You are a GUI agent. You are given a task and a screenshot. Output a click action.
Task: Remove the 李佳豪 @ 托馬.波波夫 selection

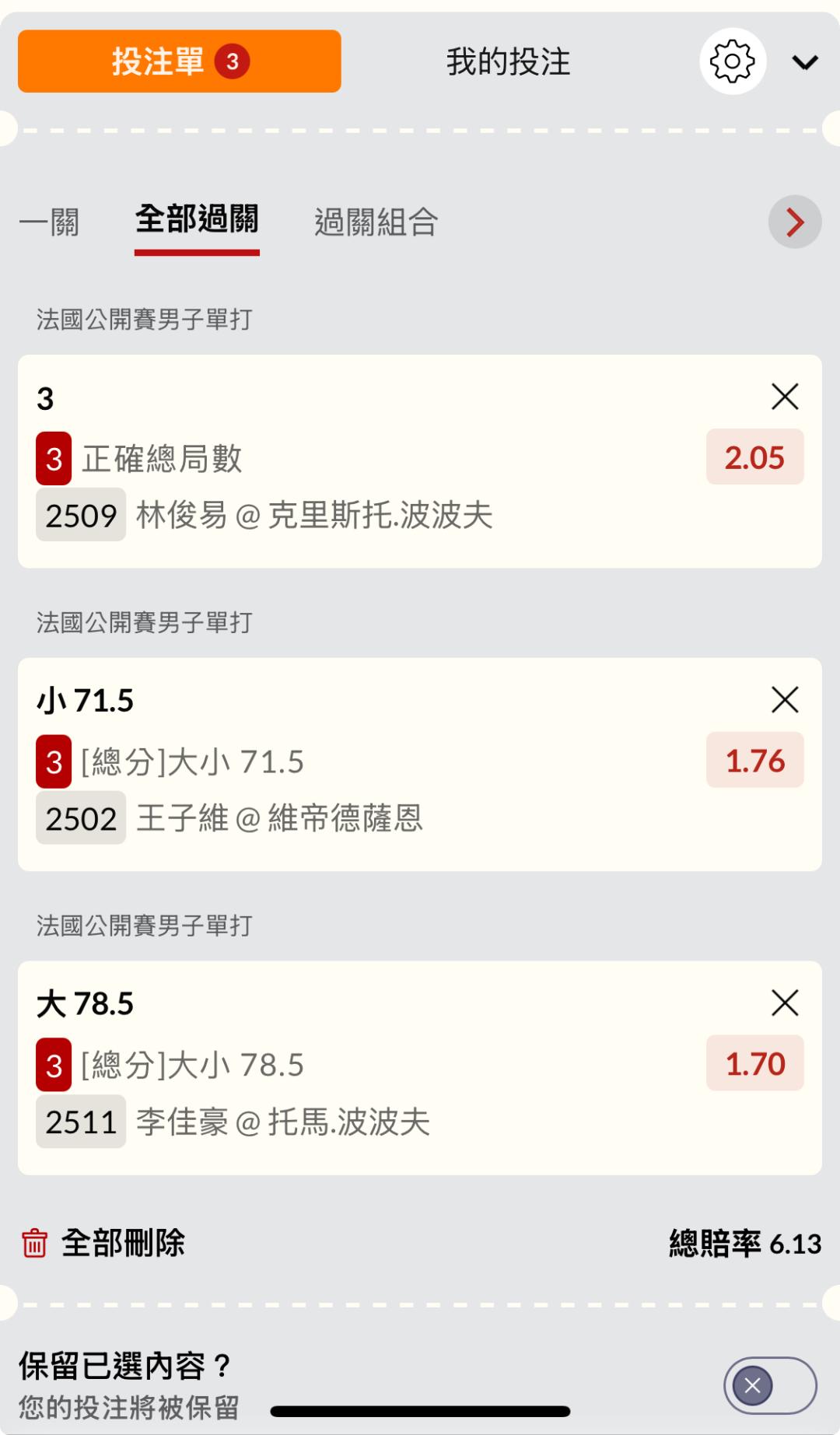pyautogui.click(x=785, y=1003)
